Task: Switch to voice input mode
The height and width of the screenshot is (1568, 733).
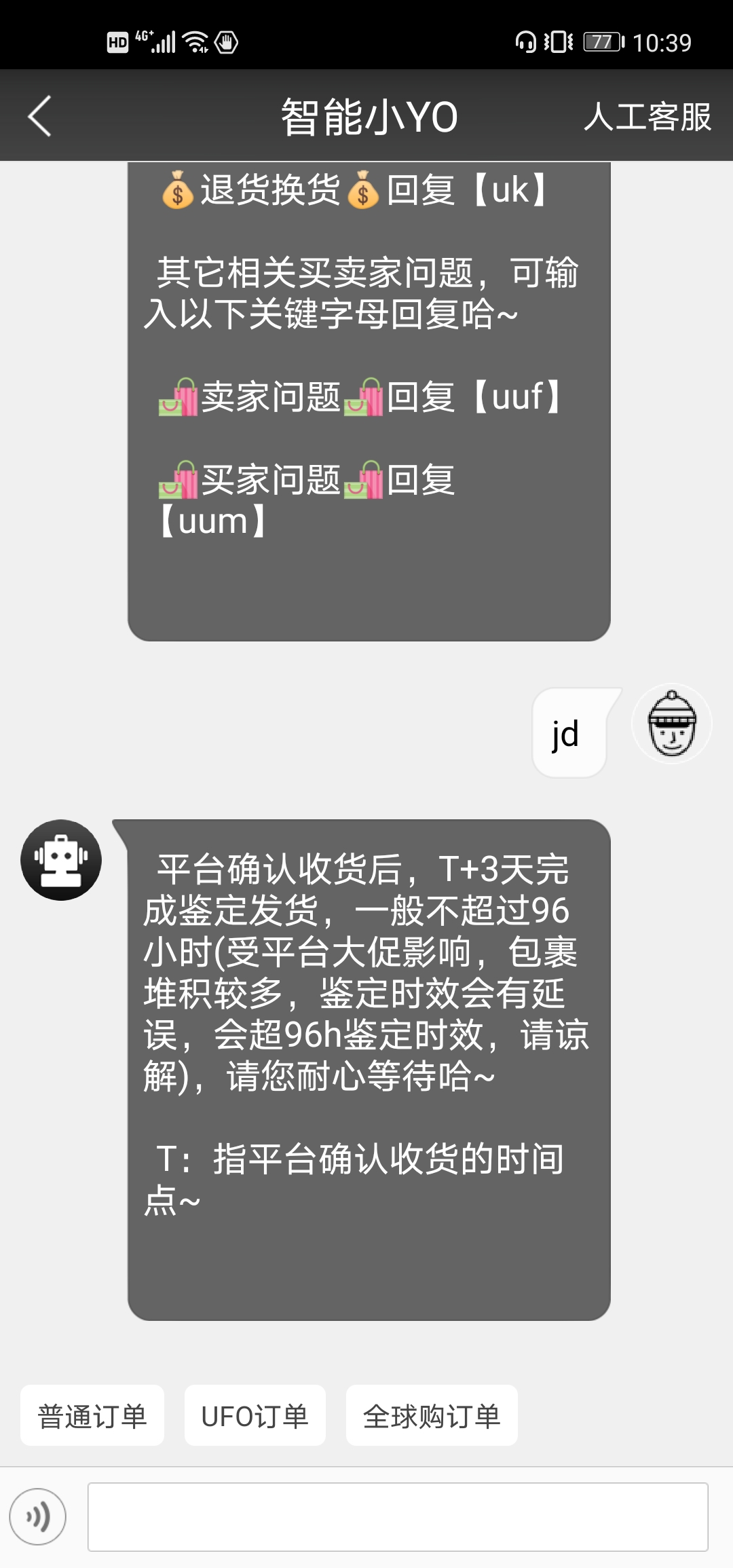Action: click(38, 1516)
